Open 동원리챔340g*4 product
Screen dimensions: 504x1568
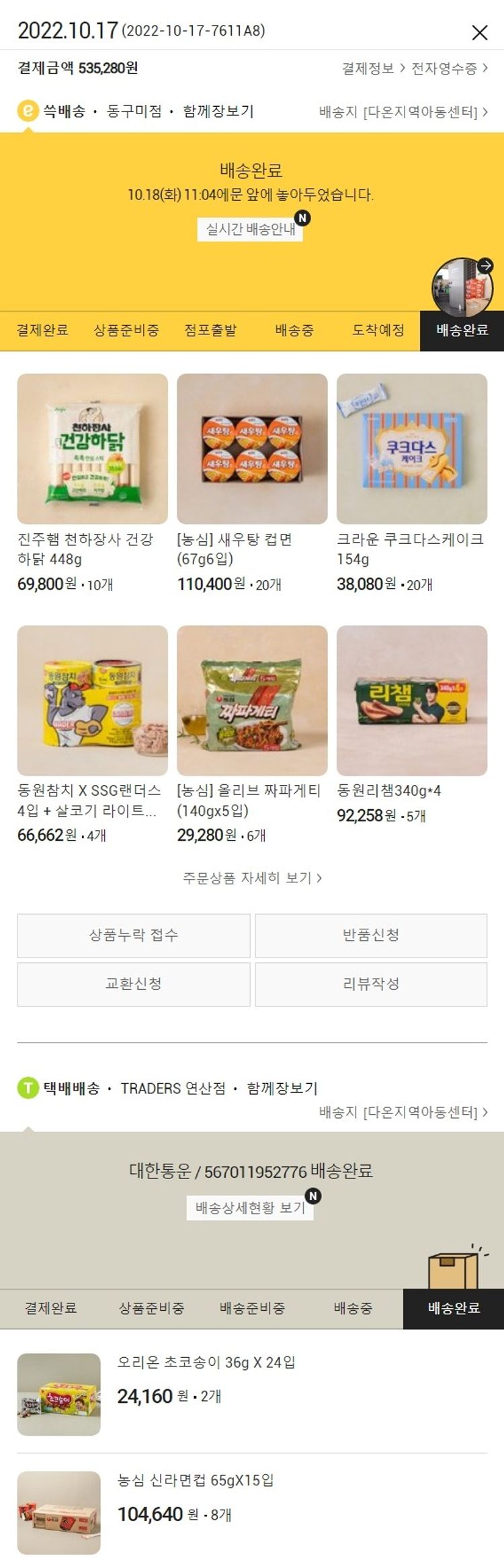(411, 700)
